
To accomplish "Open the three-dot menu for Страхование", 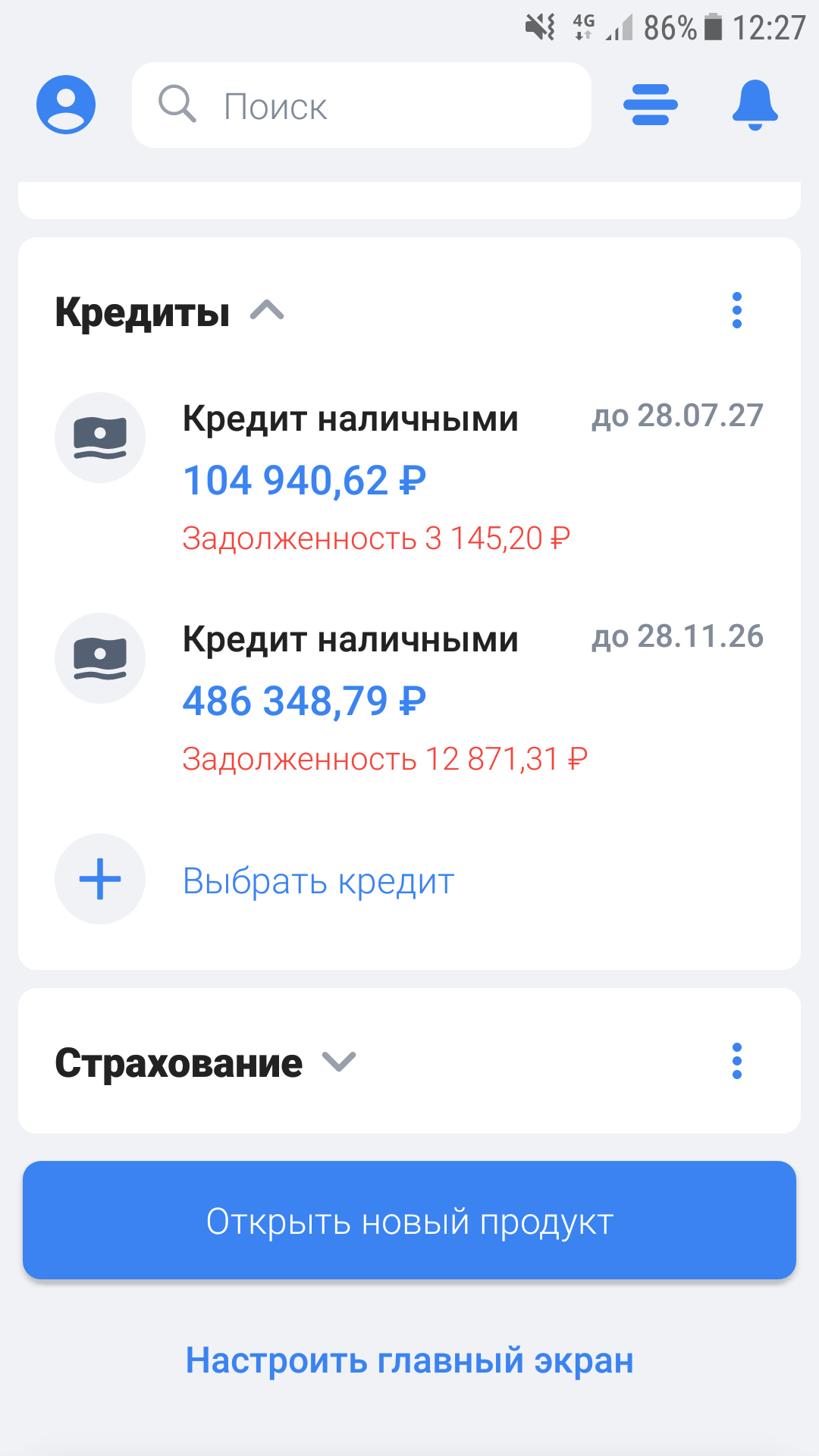I will (738, 1062).
